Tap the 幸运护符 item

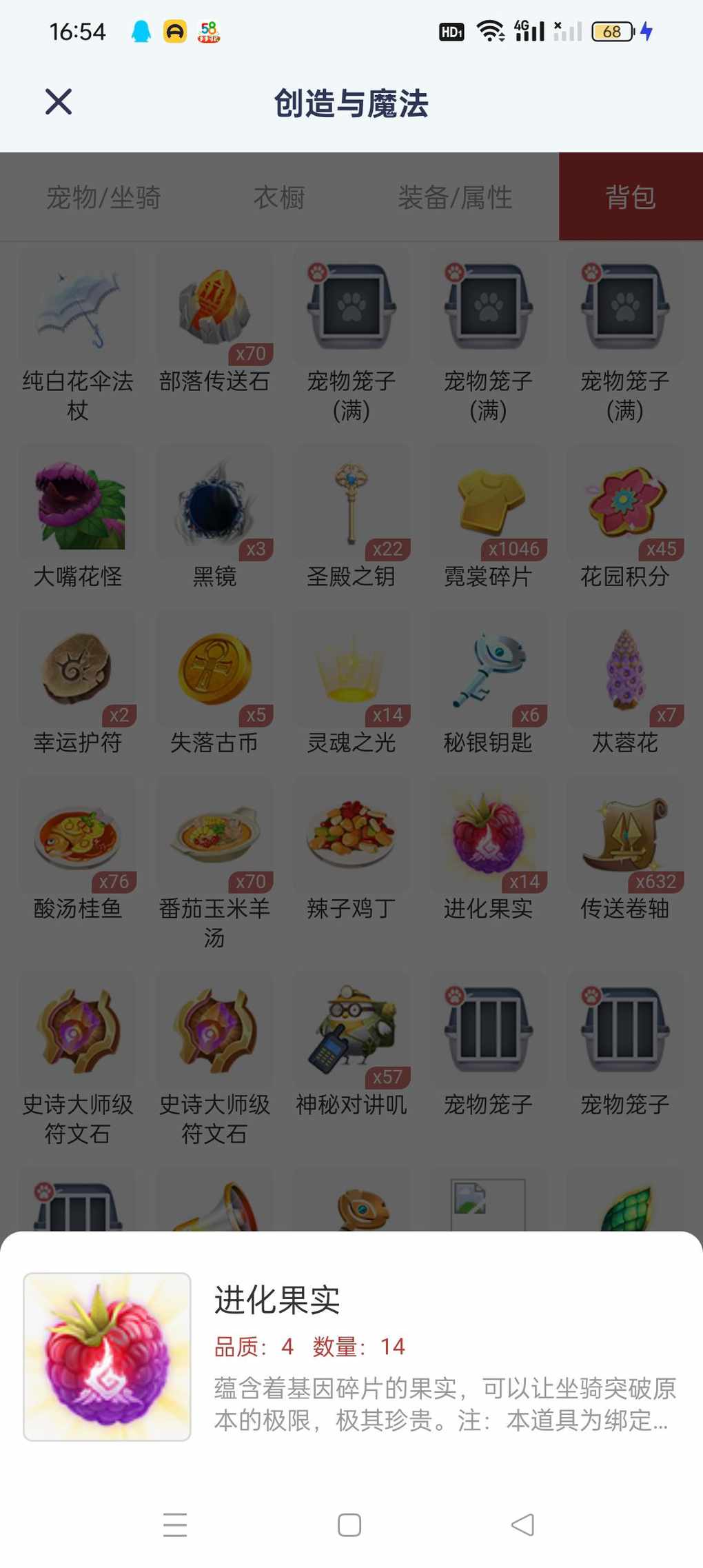(78, 687)
